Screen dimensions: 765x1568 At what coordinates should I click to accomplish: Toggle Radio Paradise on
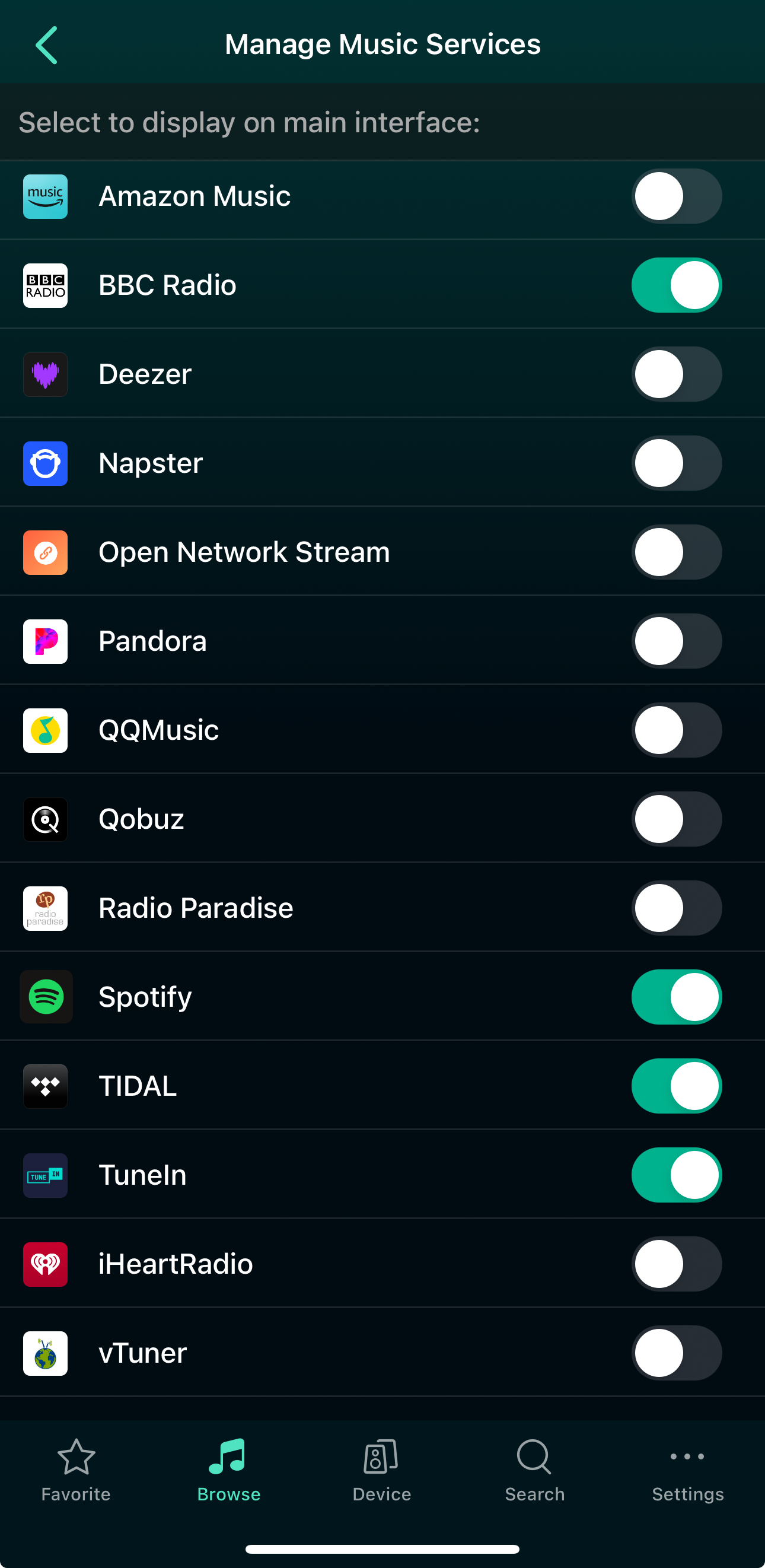coord(676,908)
